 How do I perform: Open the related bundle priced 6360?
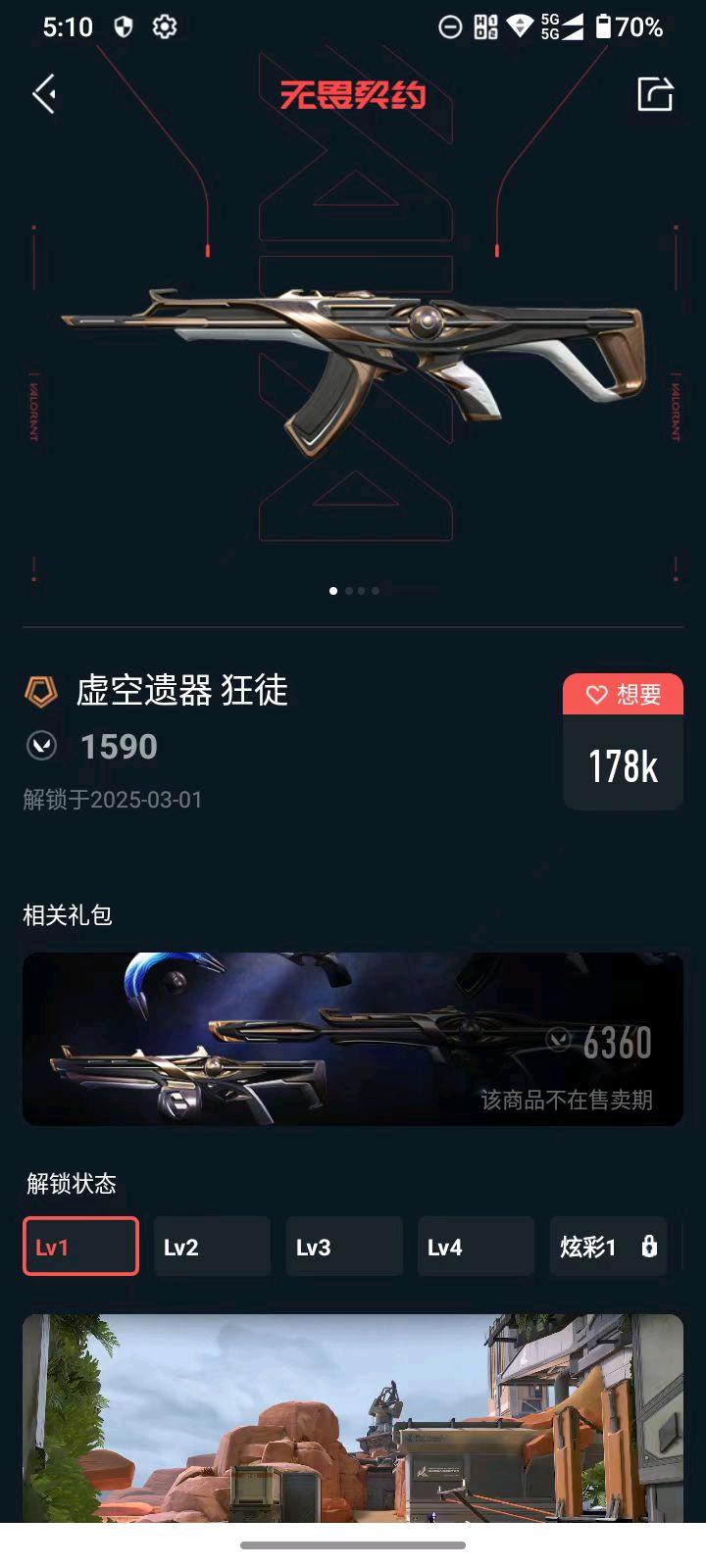[x=353, y=1039]
